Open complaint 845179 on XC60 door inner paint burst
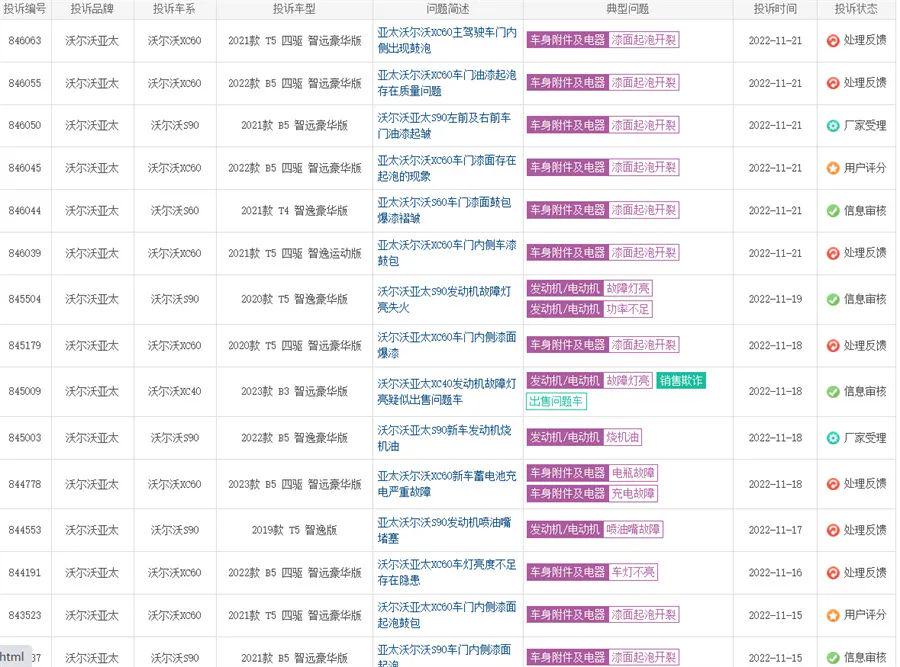This screenshot has height=667, width=900. [447, 345]
